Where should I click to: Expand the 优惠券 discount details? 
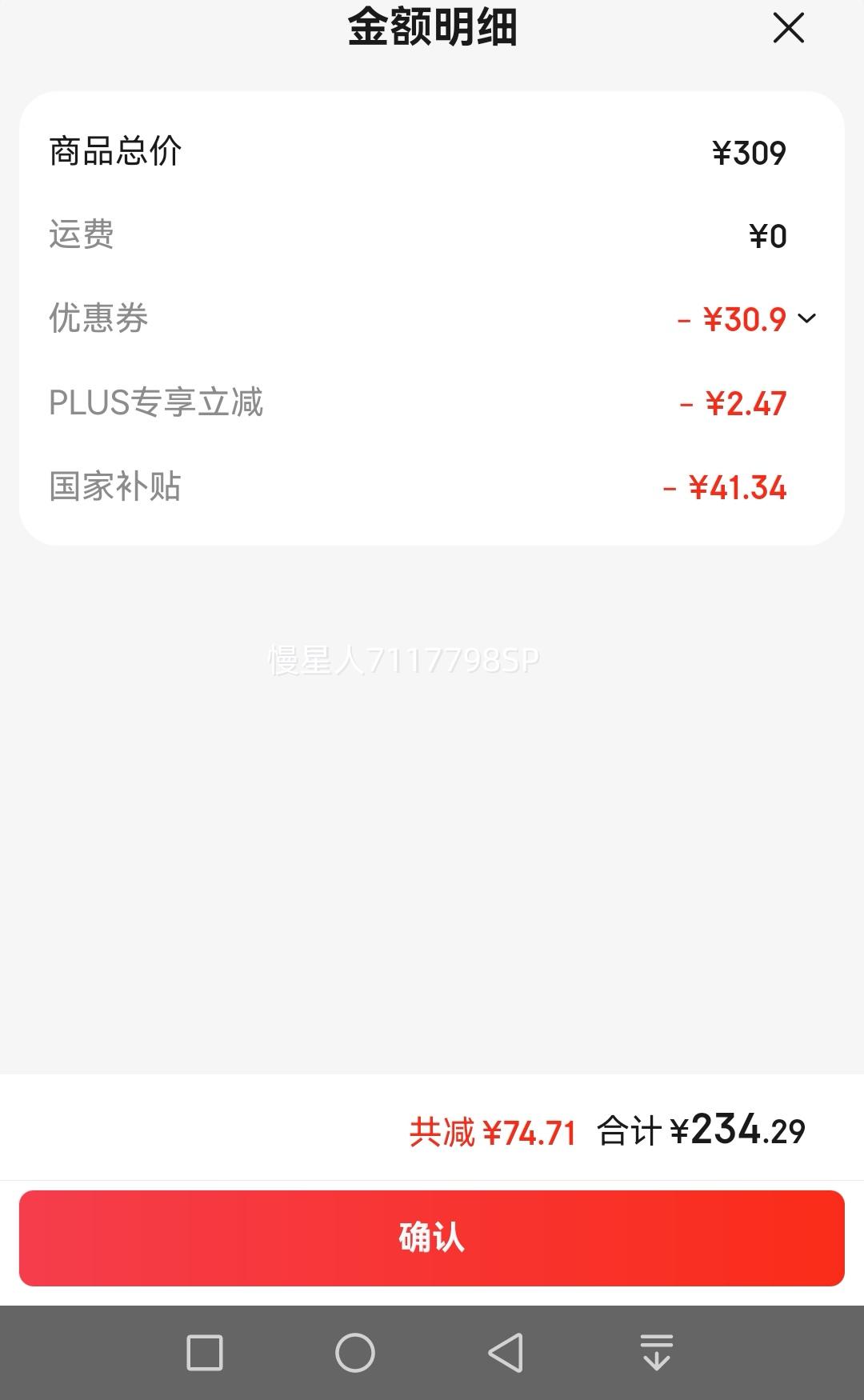click(806, 318)
